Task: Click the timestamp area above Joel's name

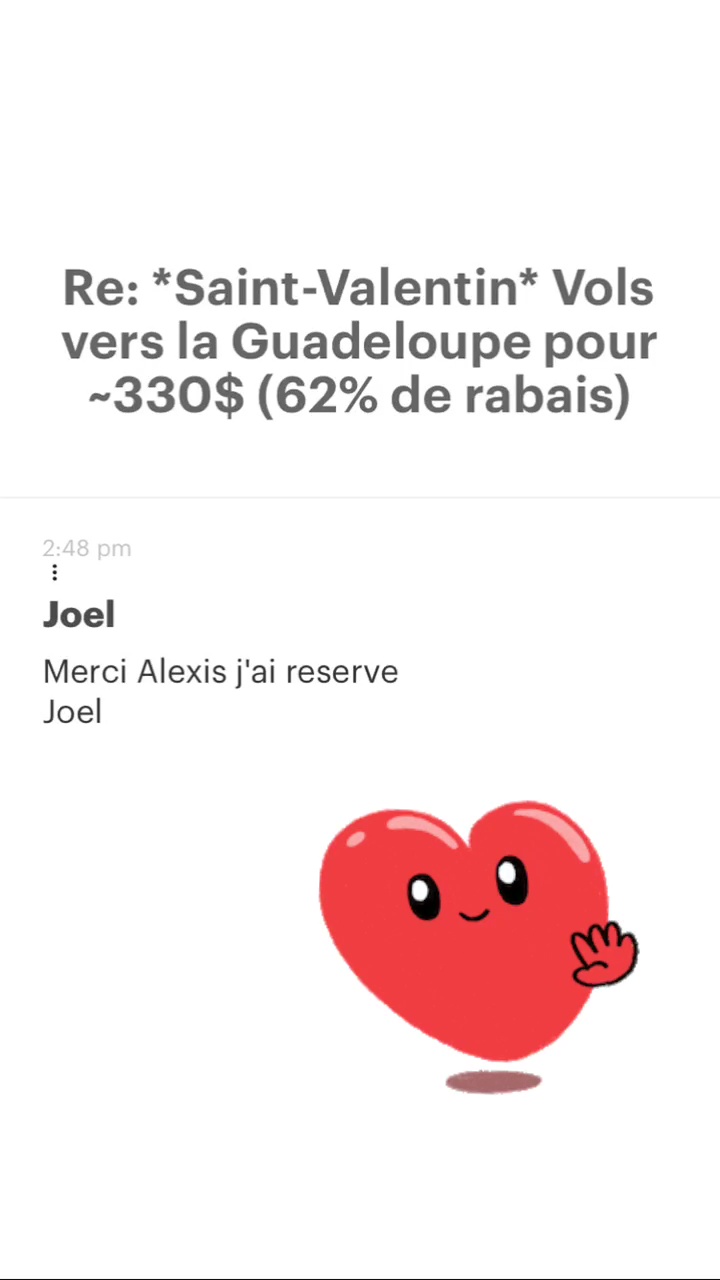Action: pyautogui.click(x=87, y=548)
